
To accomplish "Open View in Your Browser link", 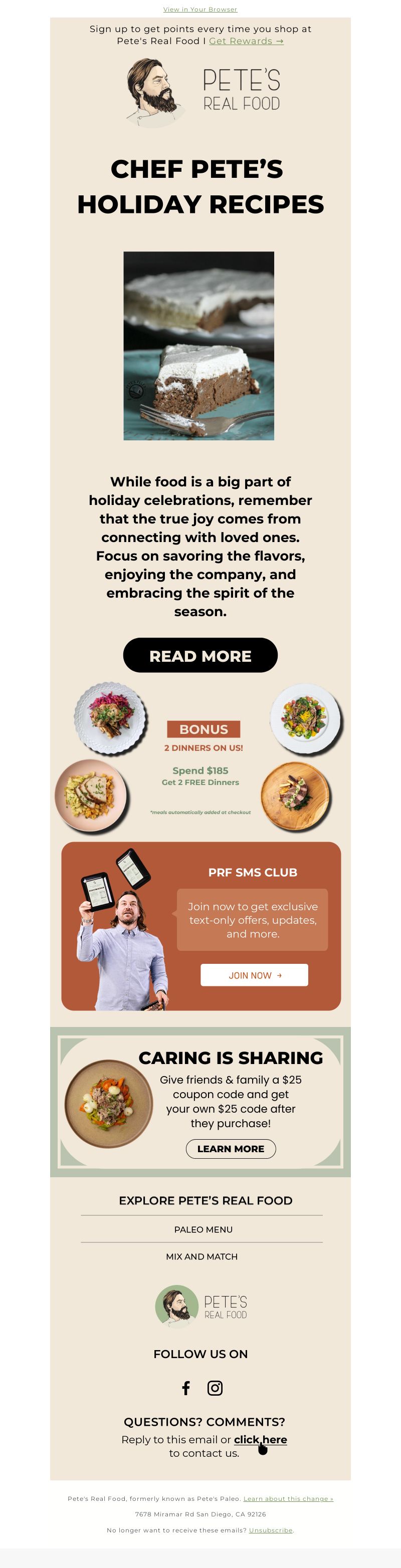I will [200, 9].
